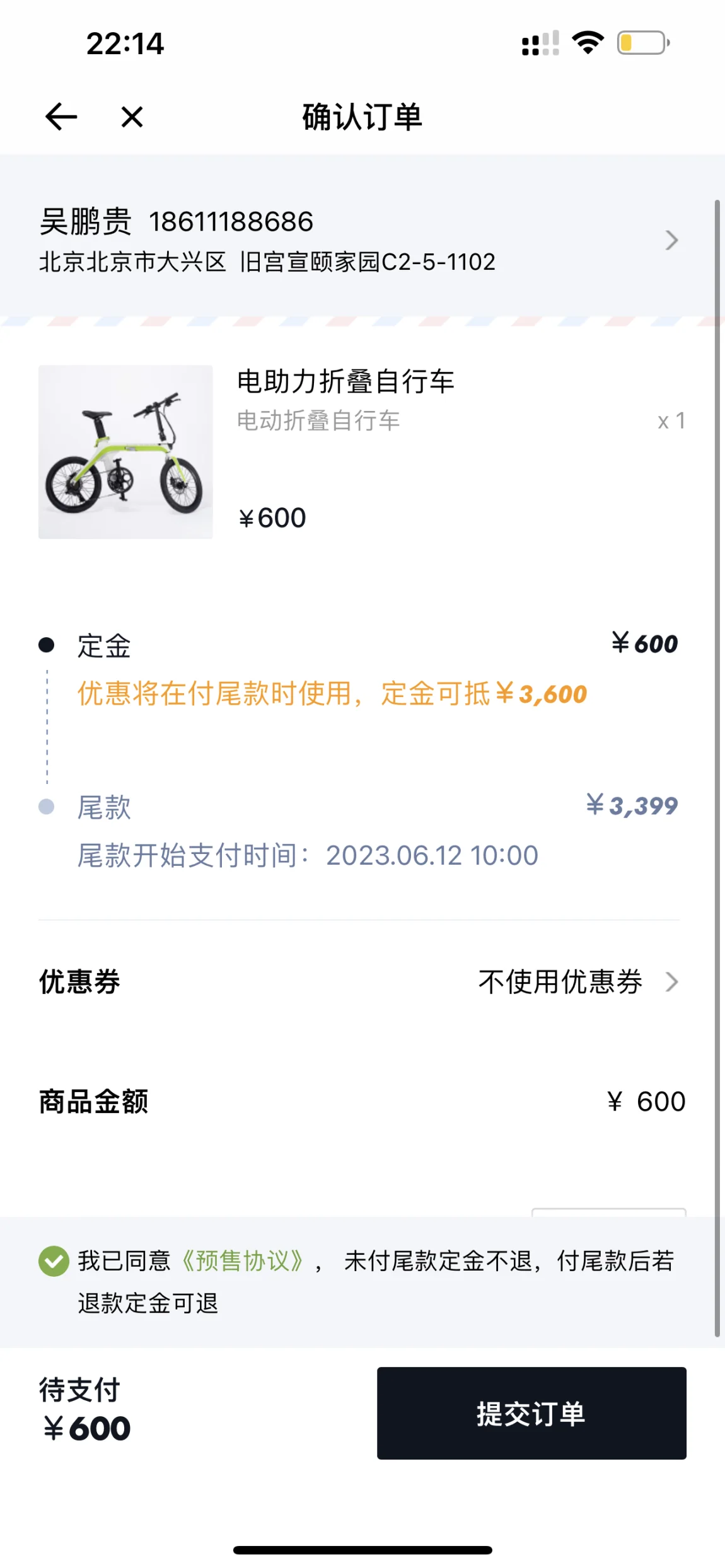Open the delivery address for 吴鹏贵

pos(359,241)
